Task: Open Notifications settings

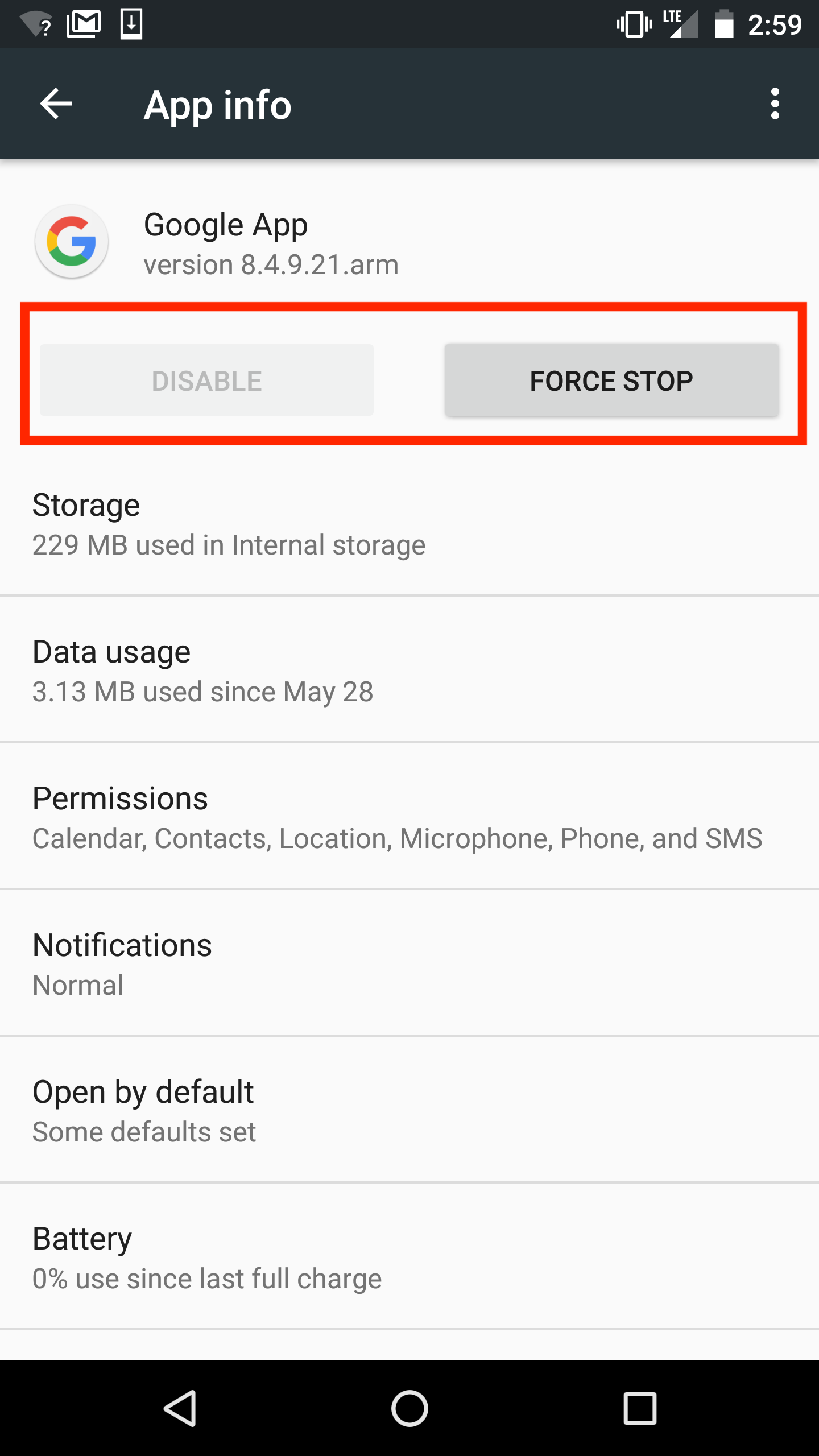Action: (409, 963)
